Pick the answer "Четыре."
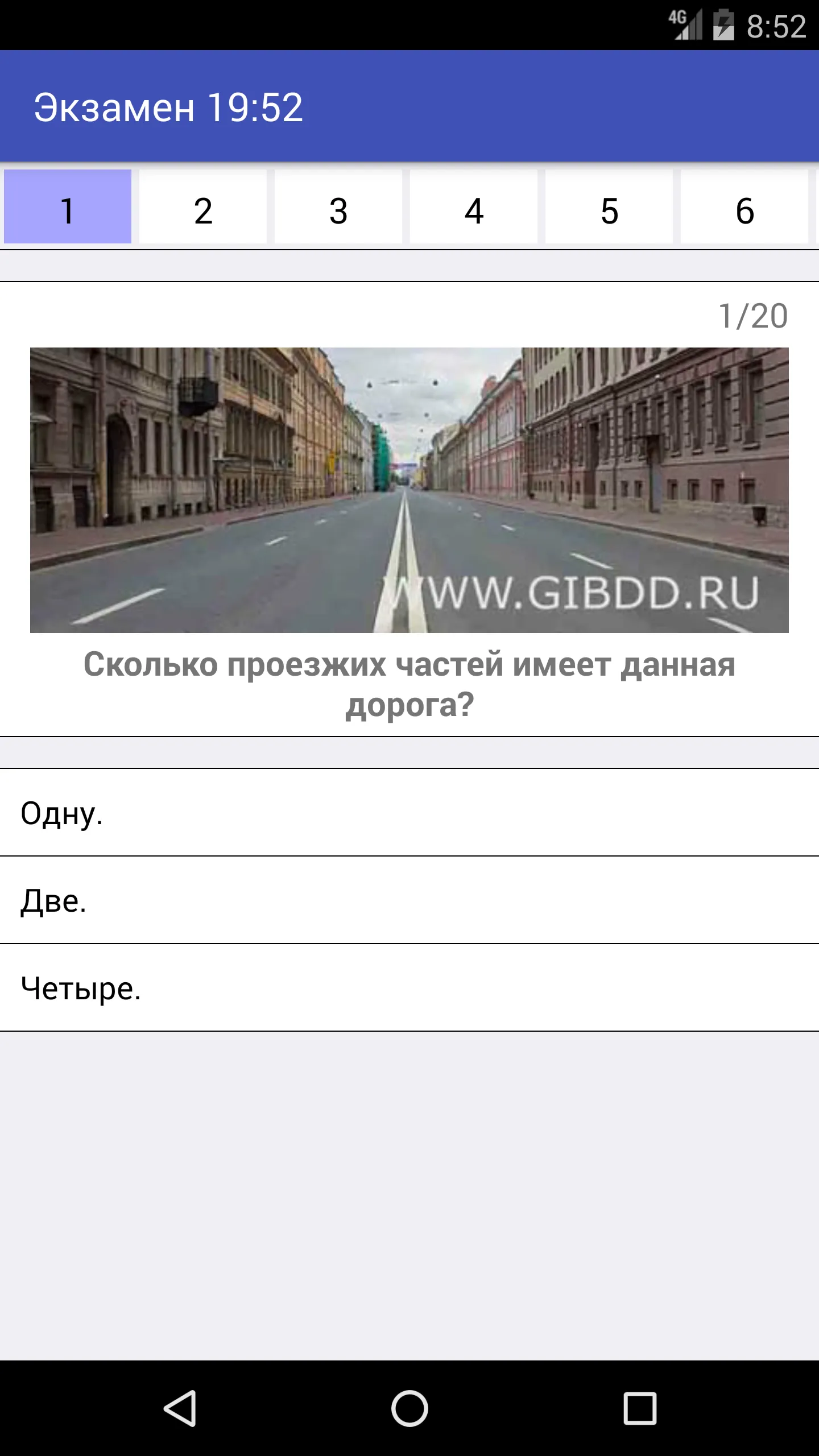 (x=409, y=987)
